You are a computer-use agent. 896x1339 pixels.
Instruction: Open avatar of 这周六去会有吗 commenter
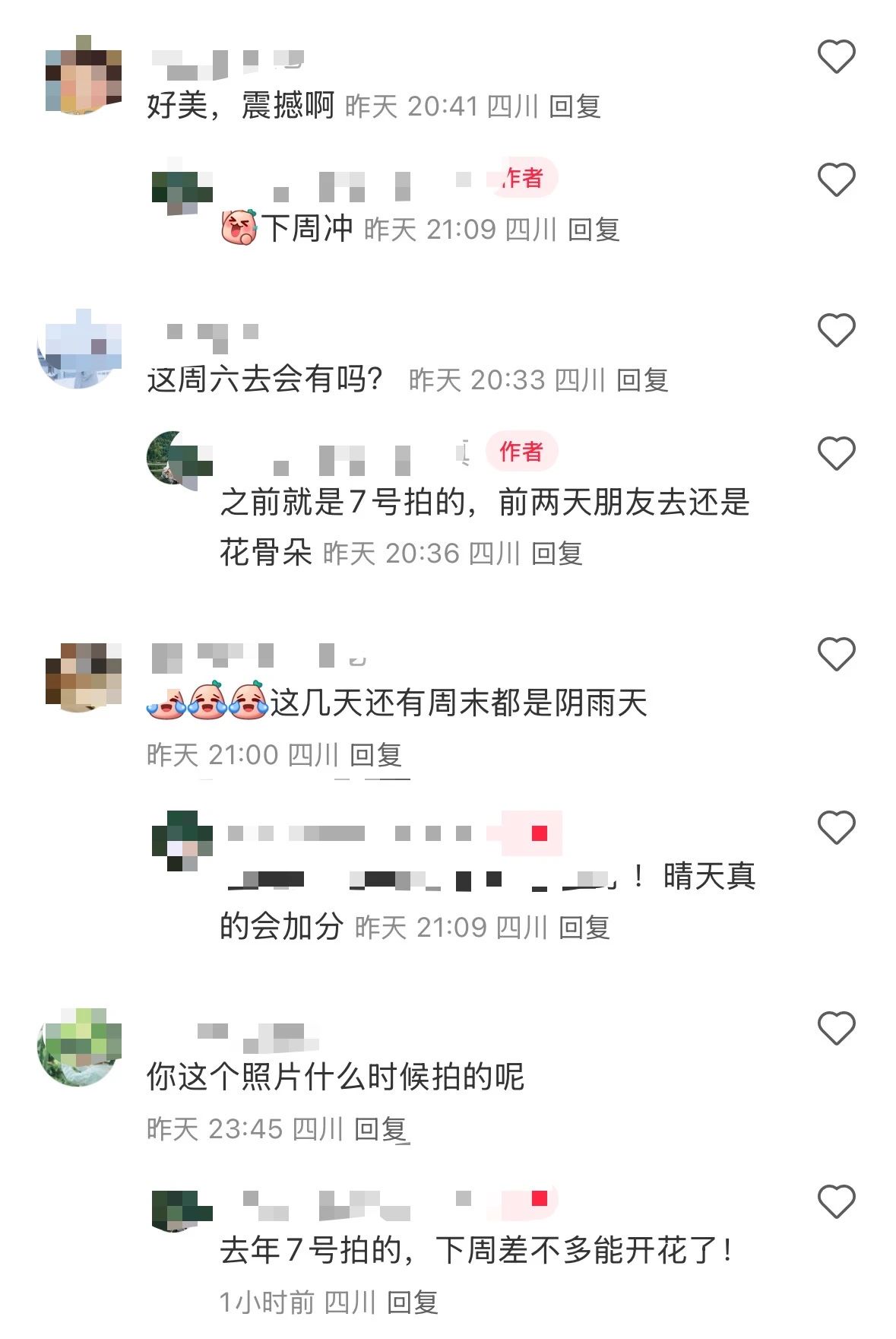tap(80, 348)
